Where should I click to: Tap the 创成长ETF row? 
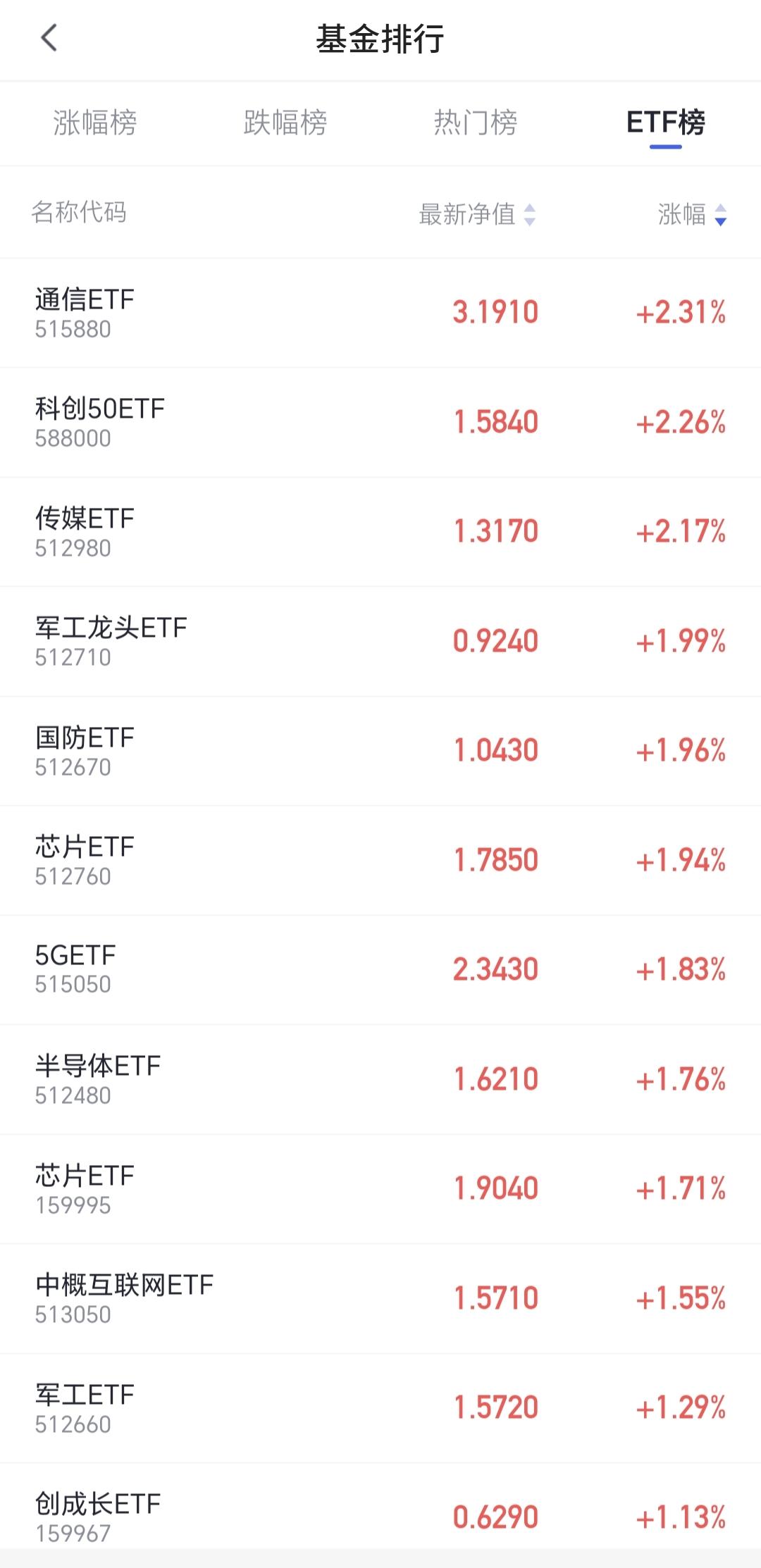coord(380,1516)
